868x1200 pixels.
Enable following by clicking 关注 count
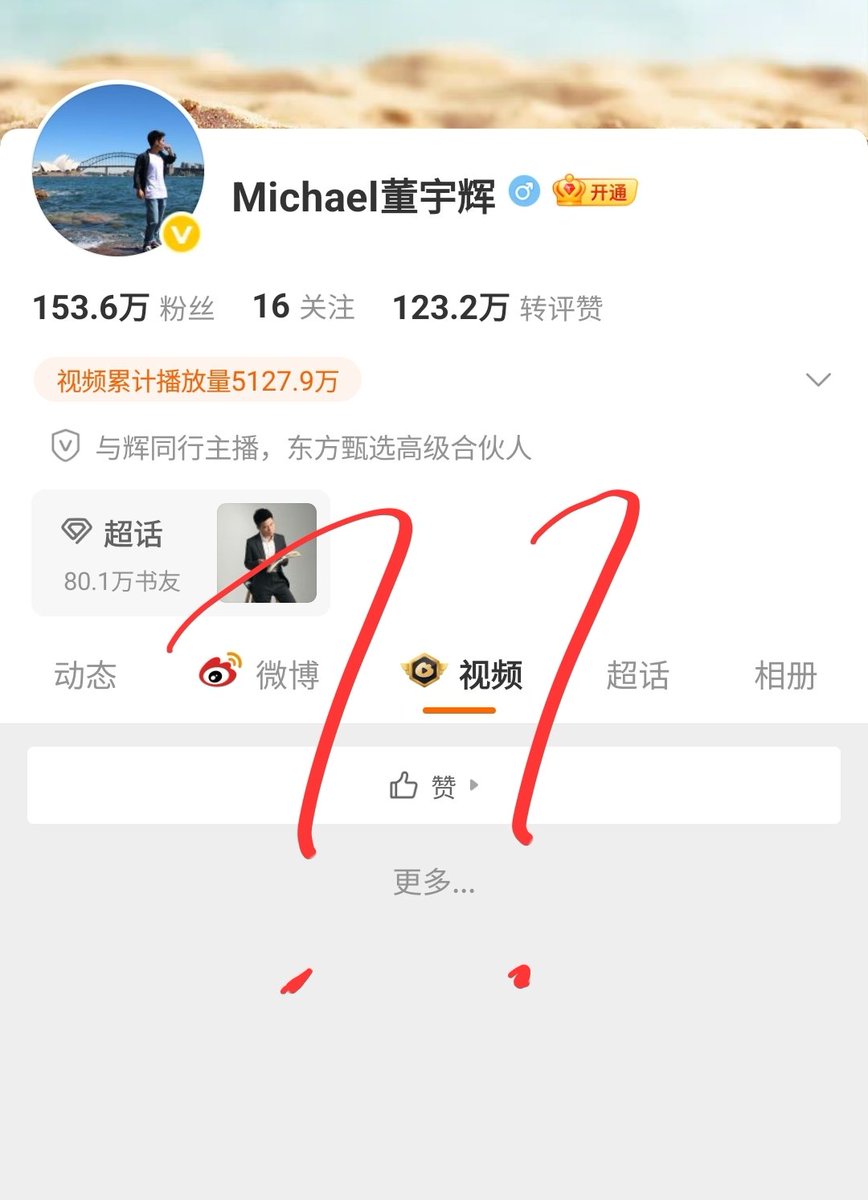click(306, 308)
